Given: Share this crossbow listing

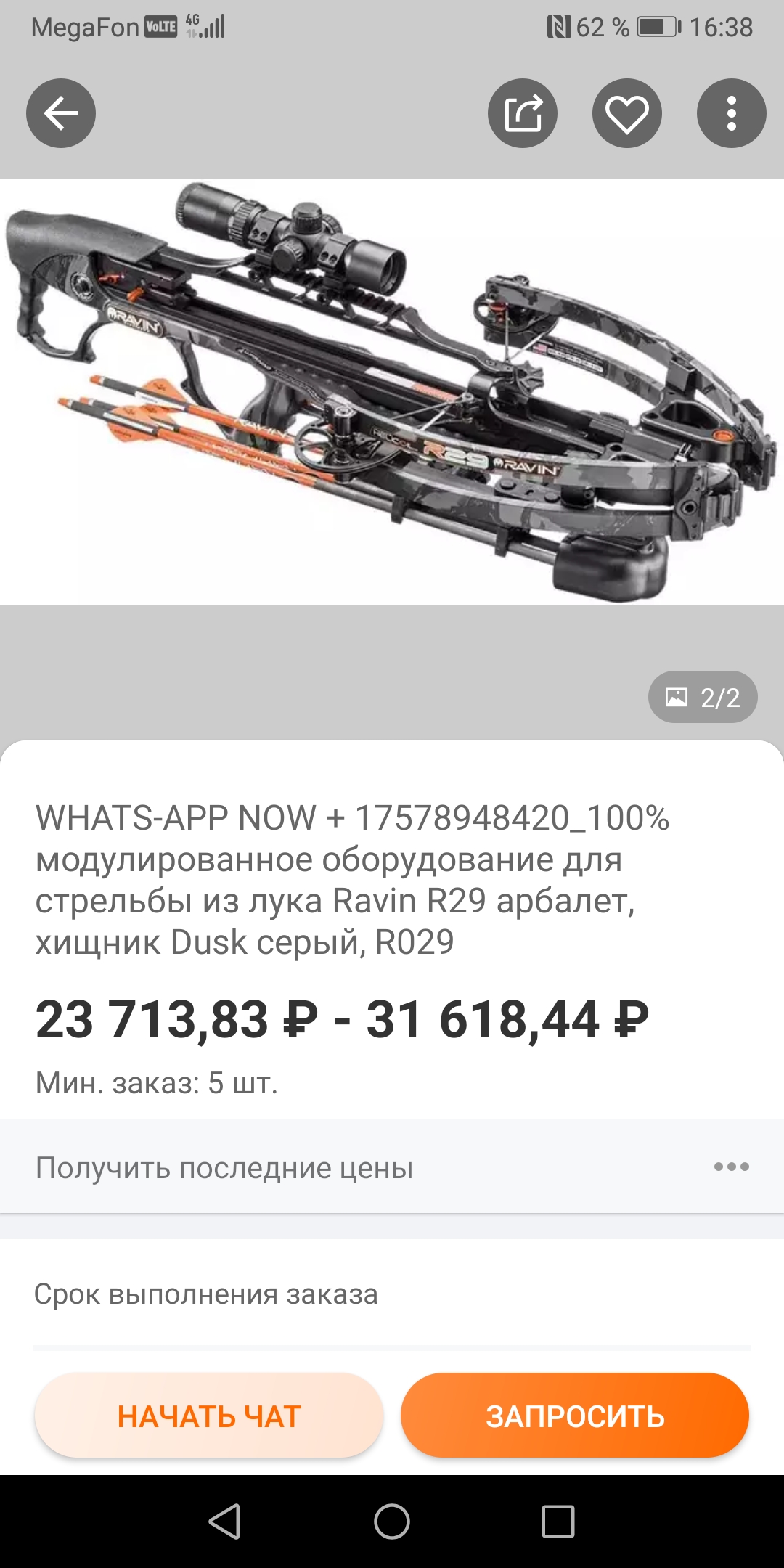Looking at the screenshot, I should pos(523,113).
